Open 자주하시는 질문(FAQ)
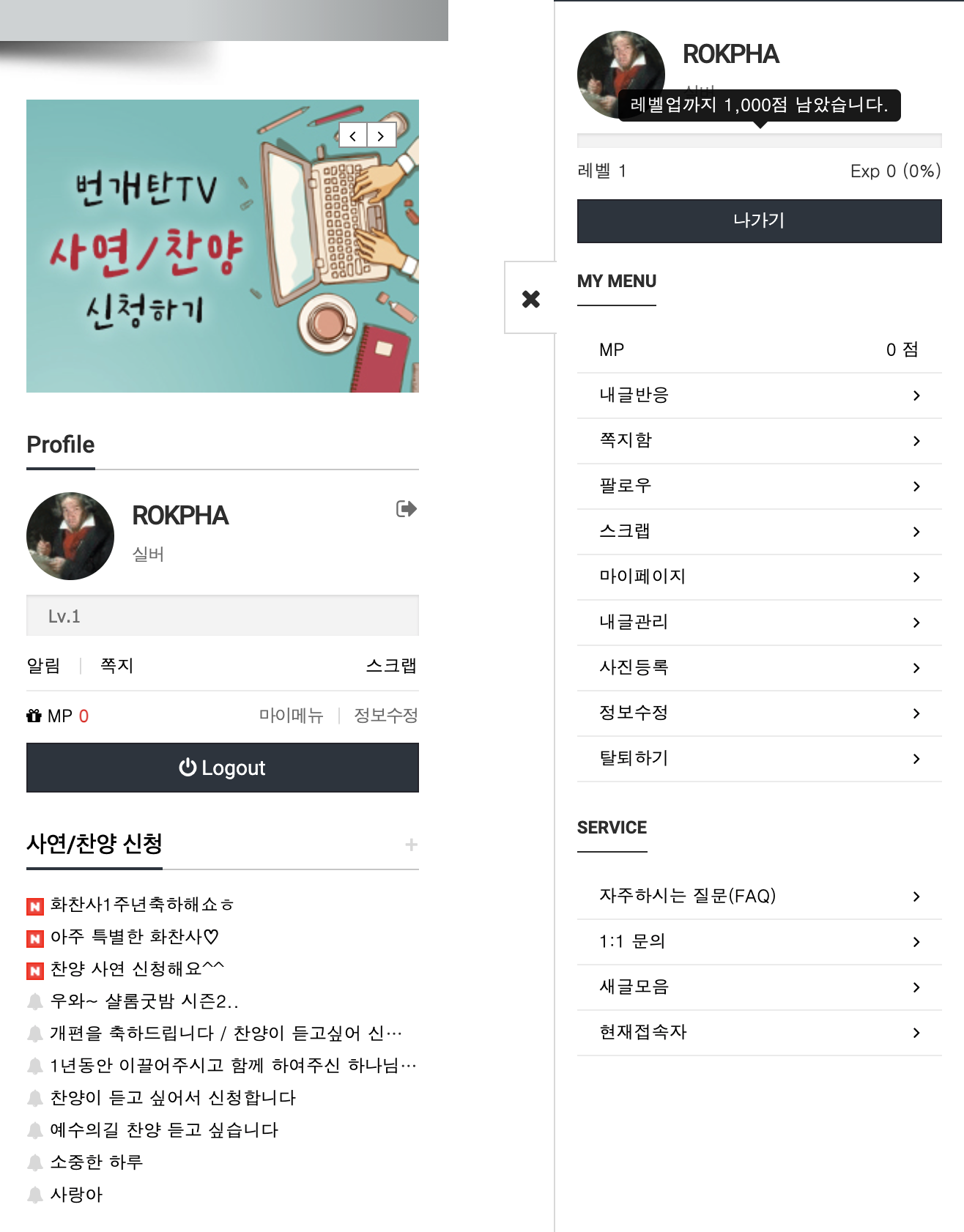Screen dimensions: 964x1232 click(759, 896)
